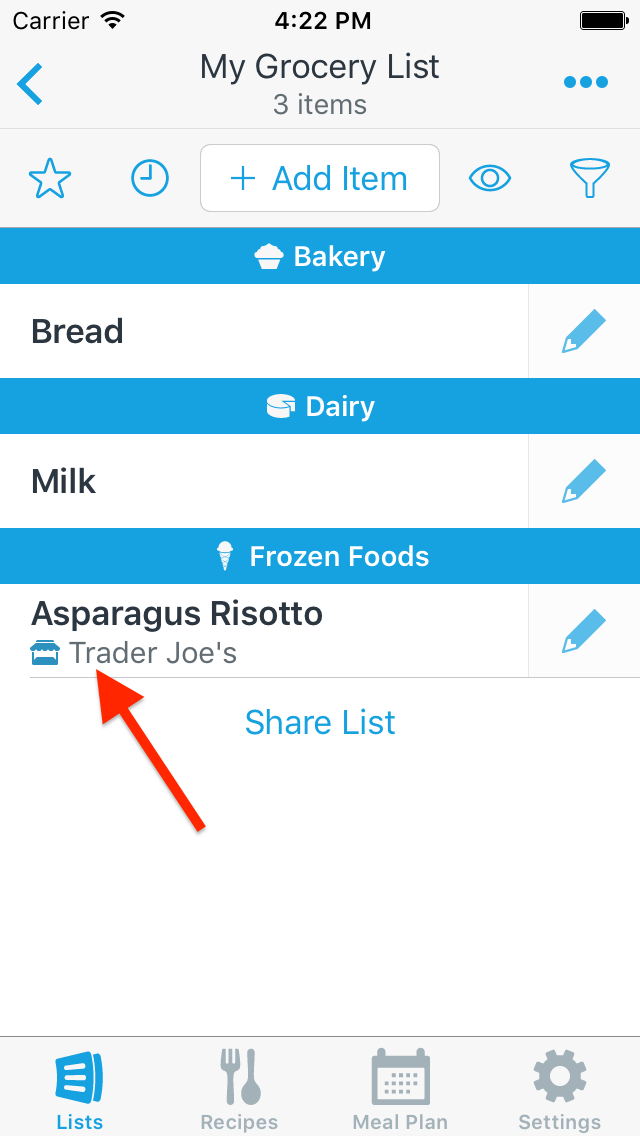Go back with the arrow icon
The image size is (640, 1136).
pyautogui.click(x=30, y=84)
